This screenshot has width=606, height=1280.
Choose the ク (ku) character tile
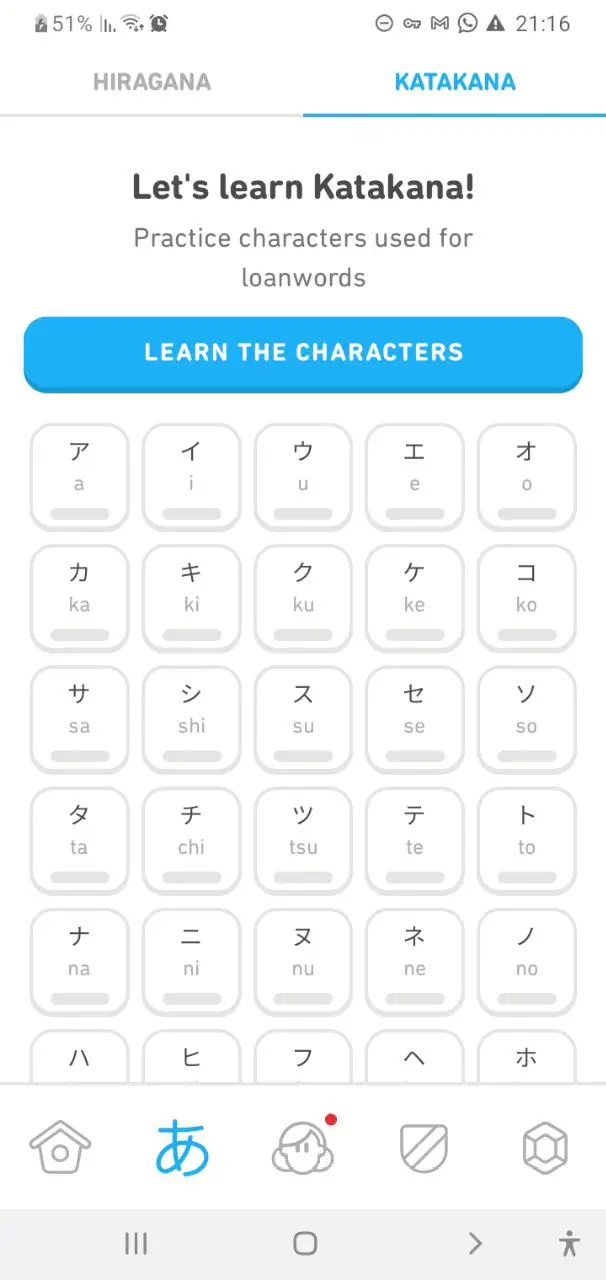[303, 597]
